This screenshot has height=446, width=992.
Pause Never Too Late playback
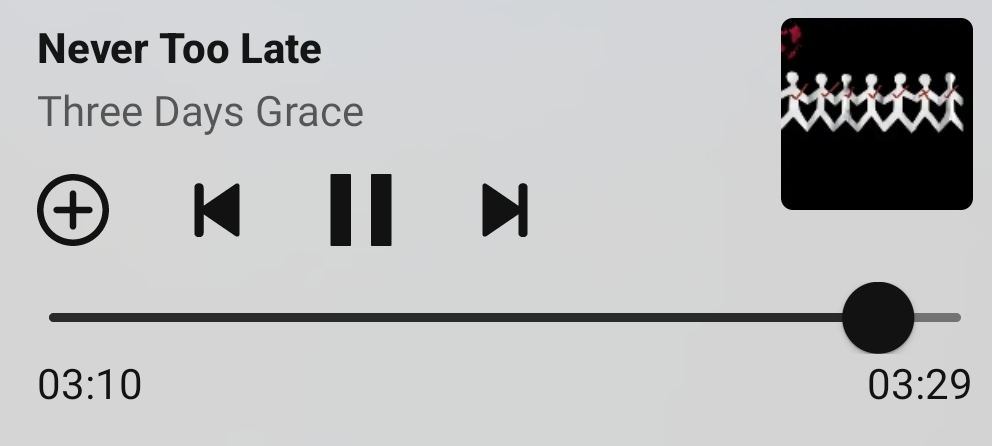point(360,210)
